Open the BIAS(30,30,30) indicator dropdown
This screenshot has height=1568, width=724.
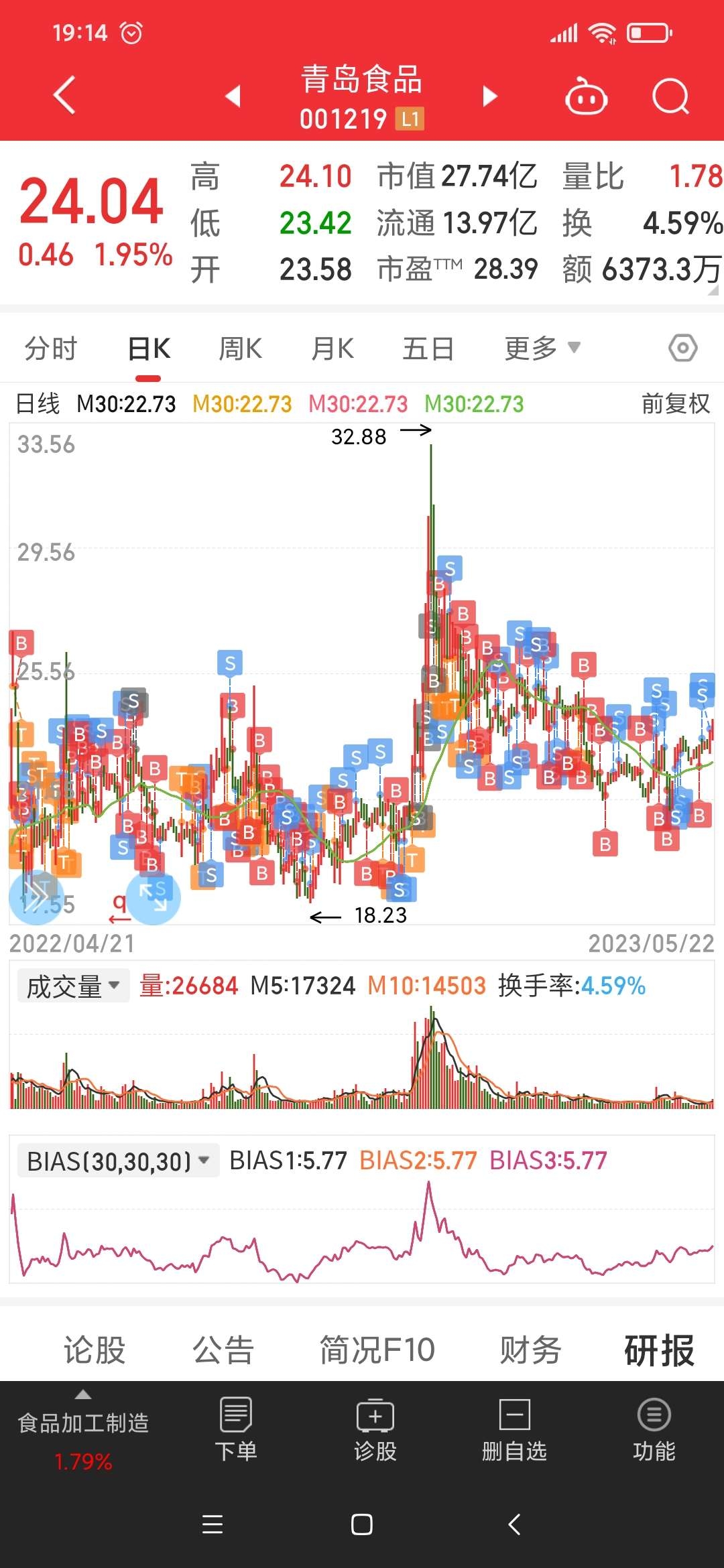click(118, 1161)
